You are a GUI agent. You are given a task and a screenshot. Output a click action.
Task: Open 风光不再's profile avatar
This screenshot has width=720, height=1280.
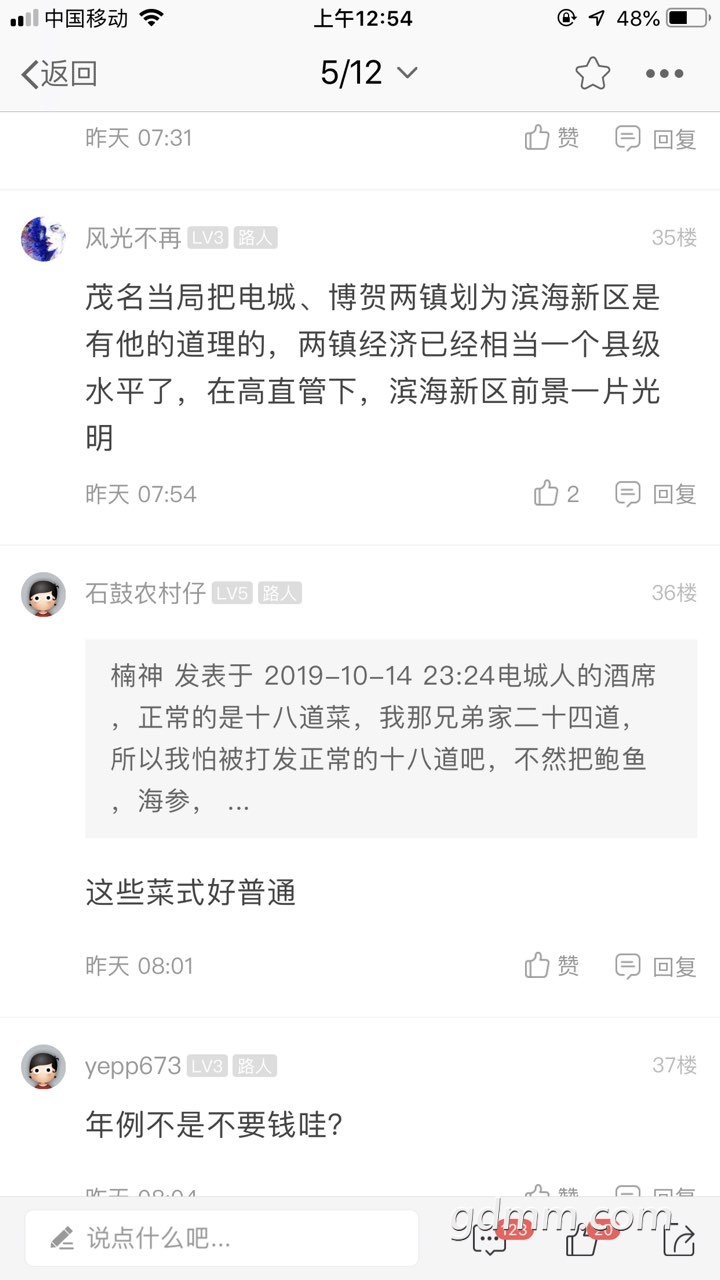click(x=43, y=238)
